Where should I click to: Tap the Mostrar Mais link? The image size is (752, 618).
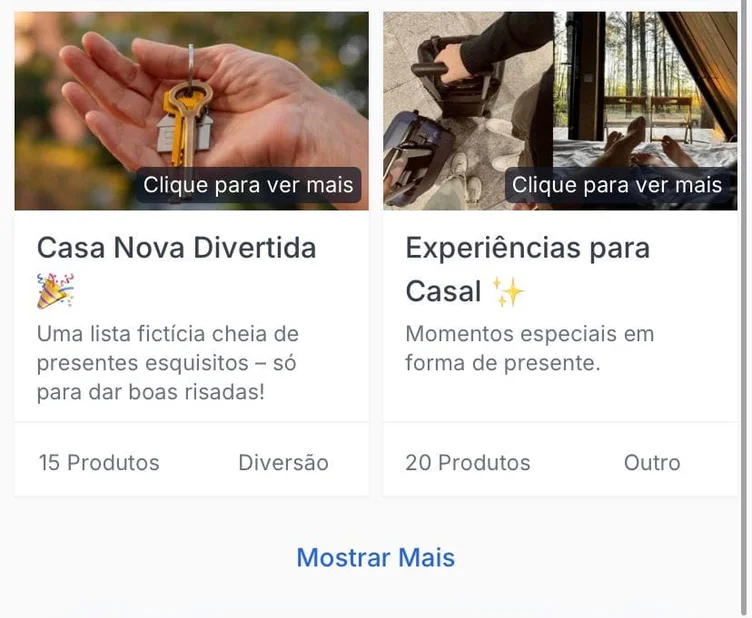coord(376,557)
